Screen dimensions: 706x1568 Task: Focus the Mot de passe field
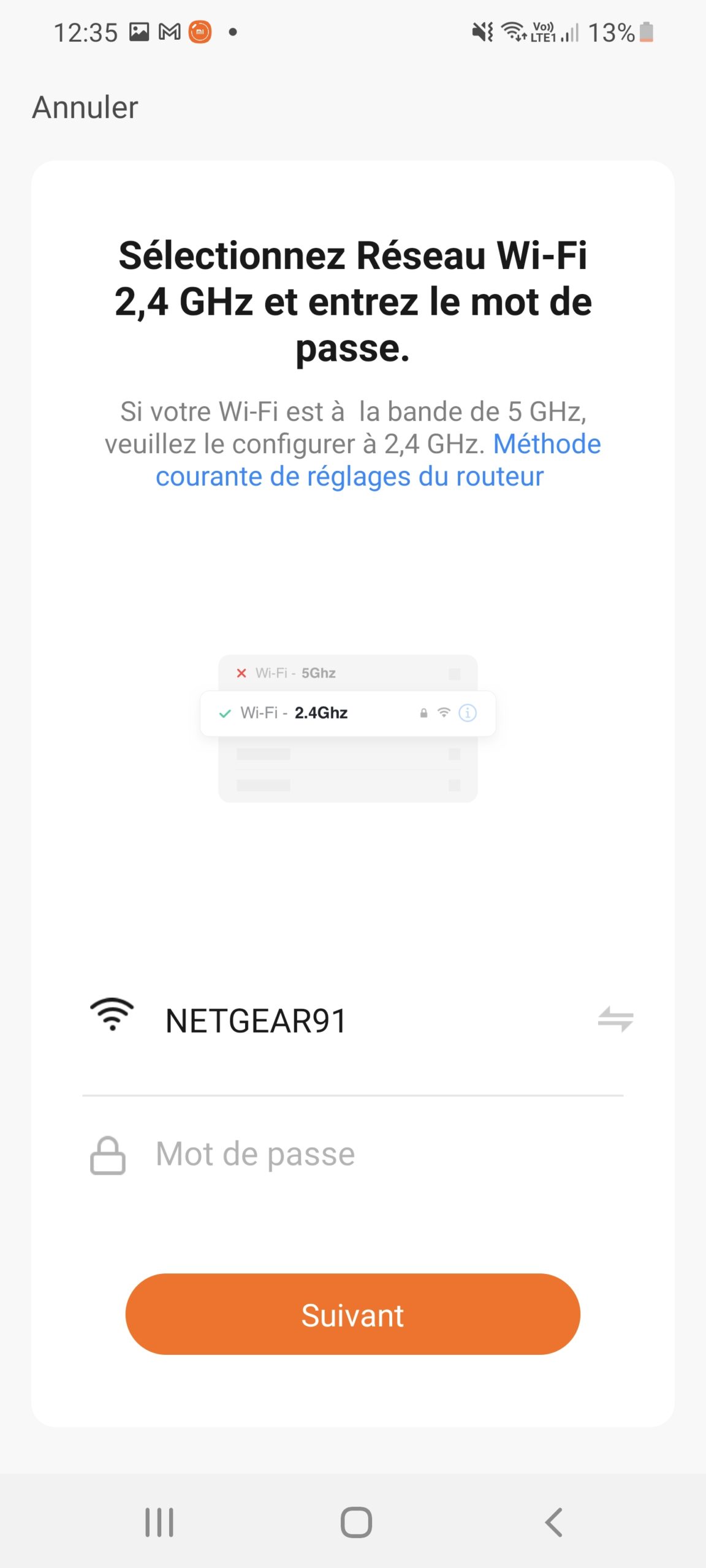pyautogui.click(x=368, y=1154)
